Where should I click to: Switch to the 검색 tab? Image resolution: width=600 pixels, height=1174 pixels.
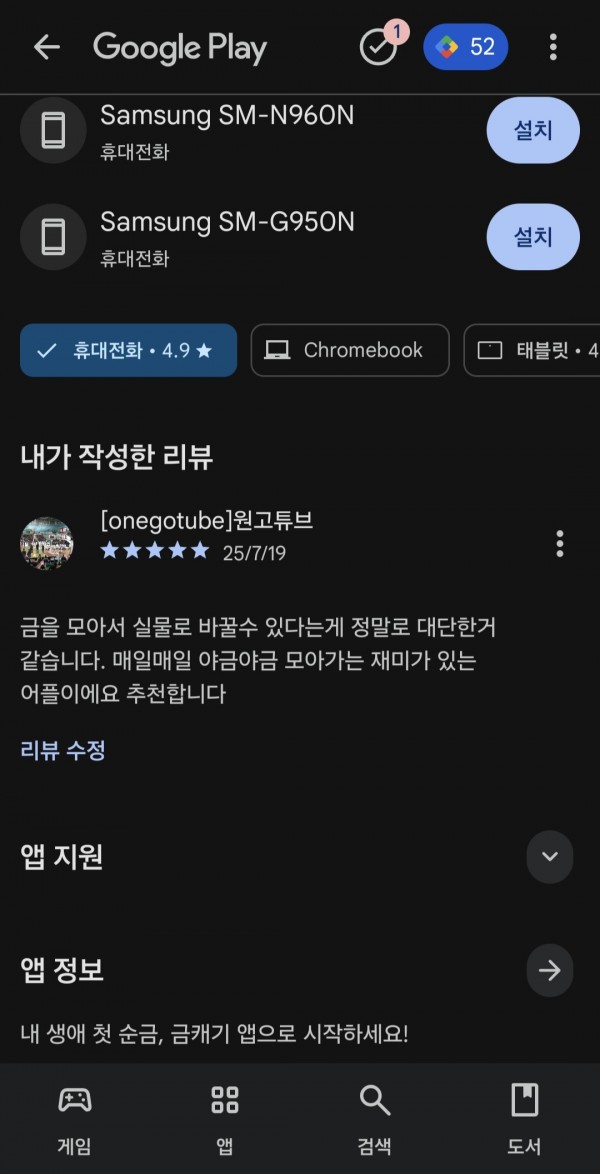[375, 1119]
